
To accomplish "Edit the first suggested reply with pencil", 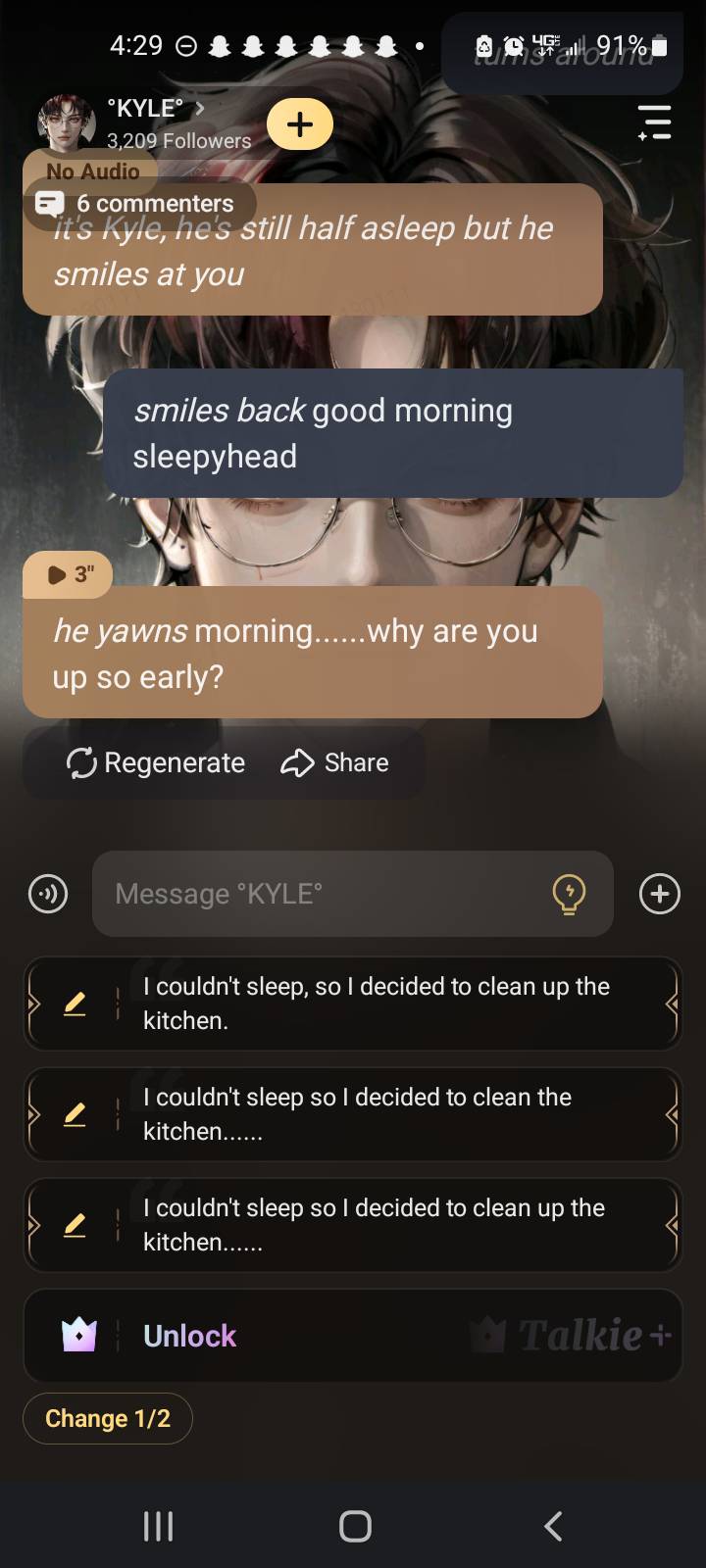I will point(75,1004).
